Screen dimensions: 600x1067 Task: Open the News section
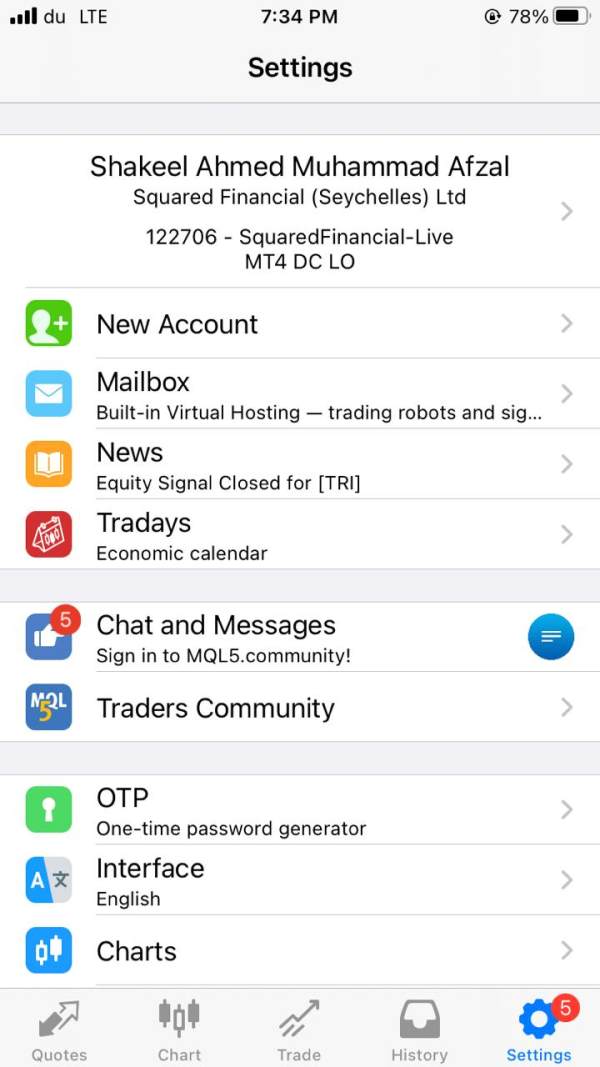point(300,464)
